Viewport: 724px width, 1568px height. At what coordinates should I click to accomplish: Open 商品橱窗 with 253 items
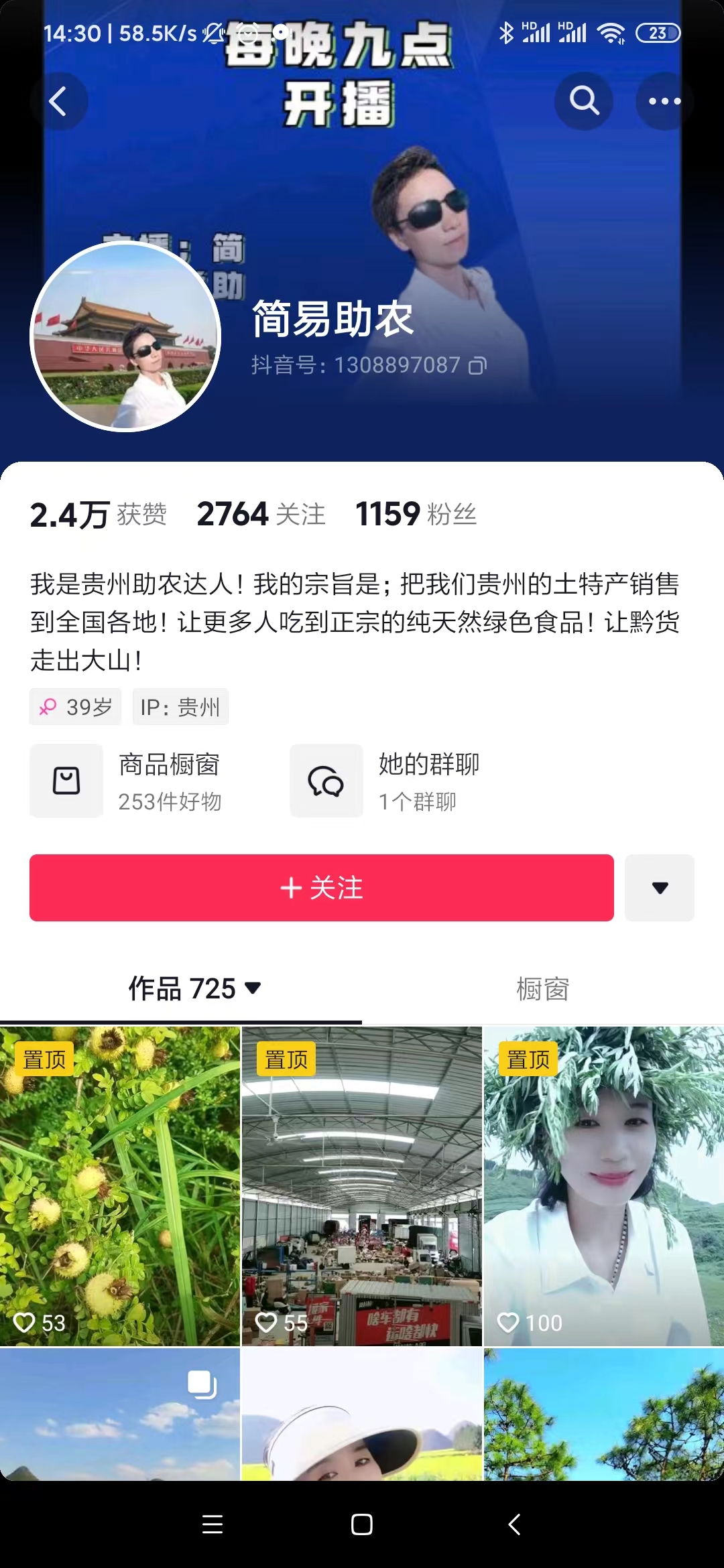coord(127,781)
